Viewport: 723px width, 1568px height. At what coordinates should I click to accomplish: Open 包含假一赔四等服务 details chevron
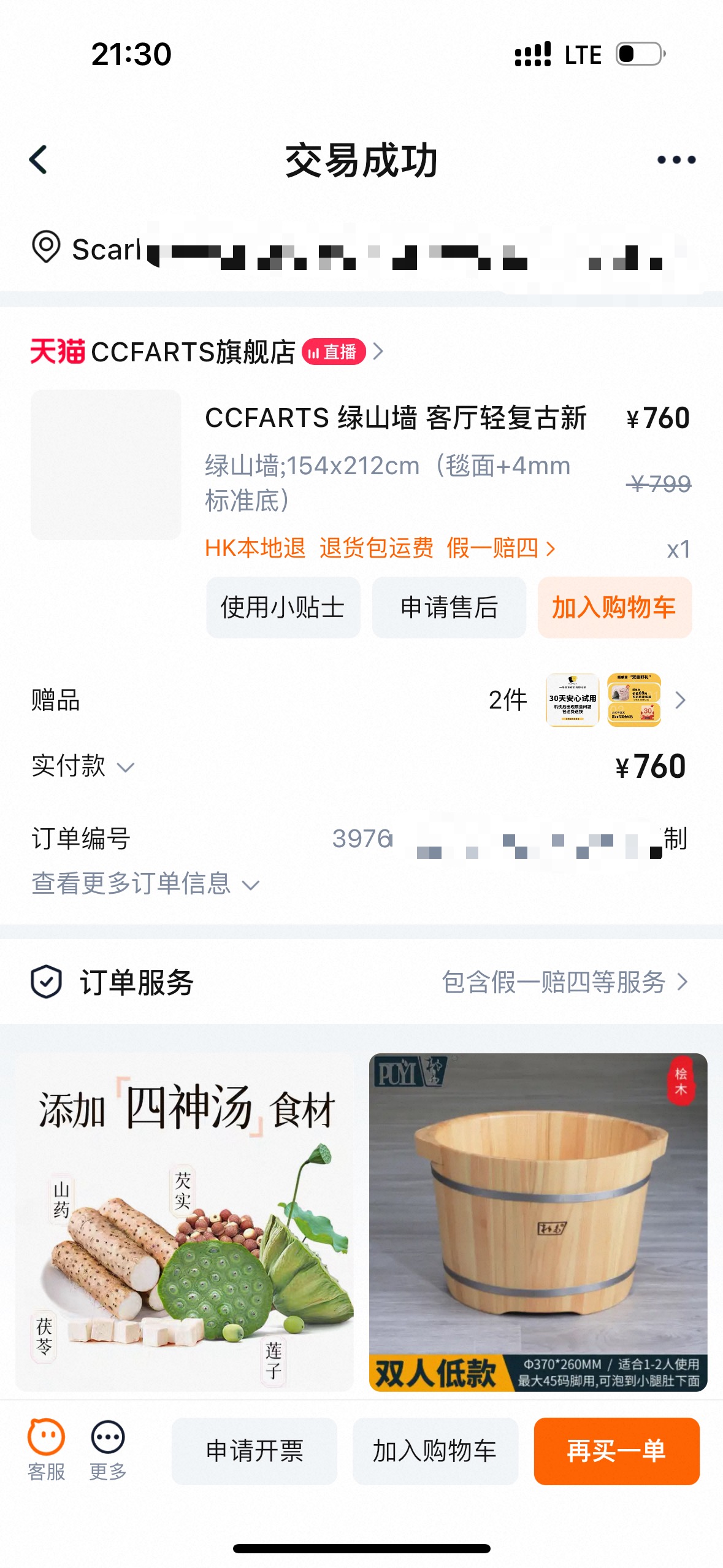(x=683, y=982)
